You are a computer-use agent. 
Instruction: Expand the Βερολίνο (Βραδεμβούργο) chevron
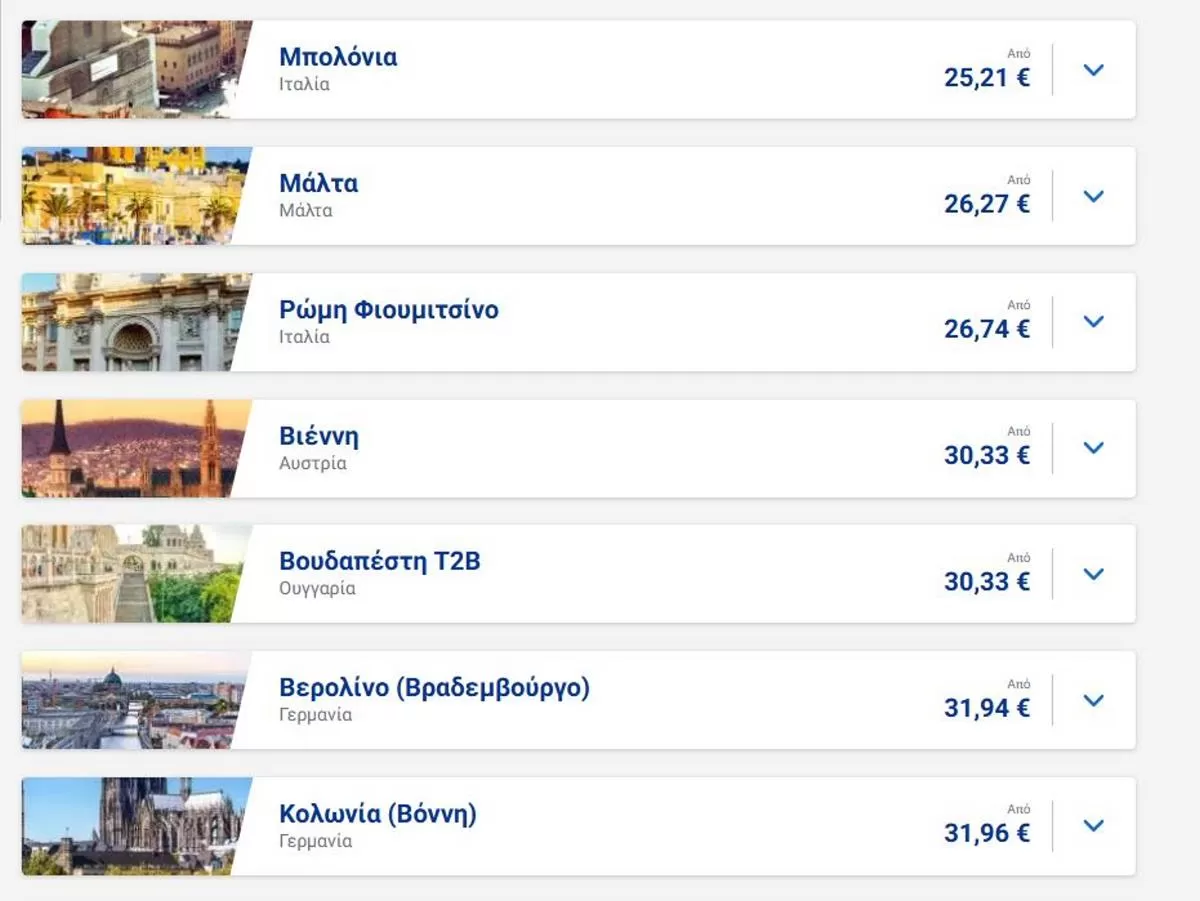click(x=1094, y=700)
